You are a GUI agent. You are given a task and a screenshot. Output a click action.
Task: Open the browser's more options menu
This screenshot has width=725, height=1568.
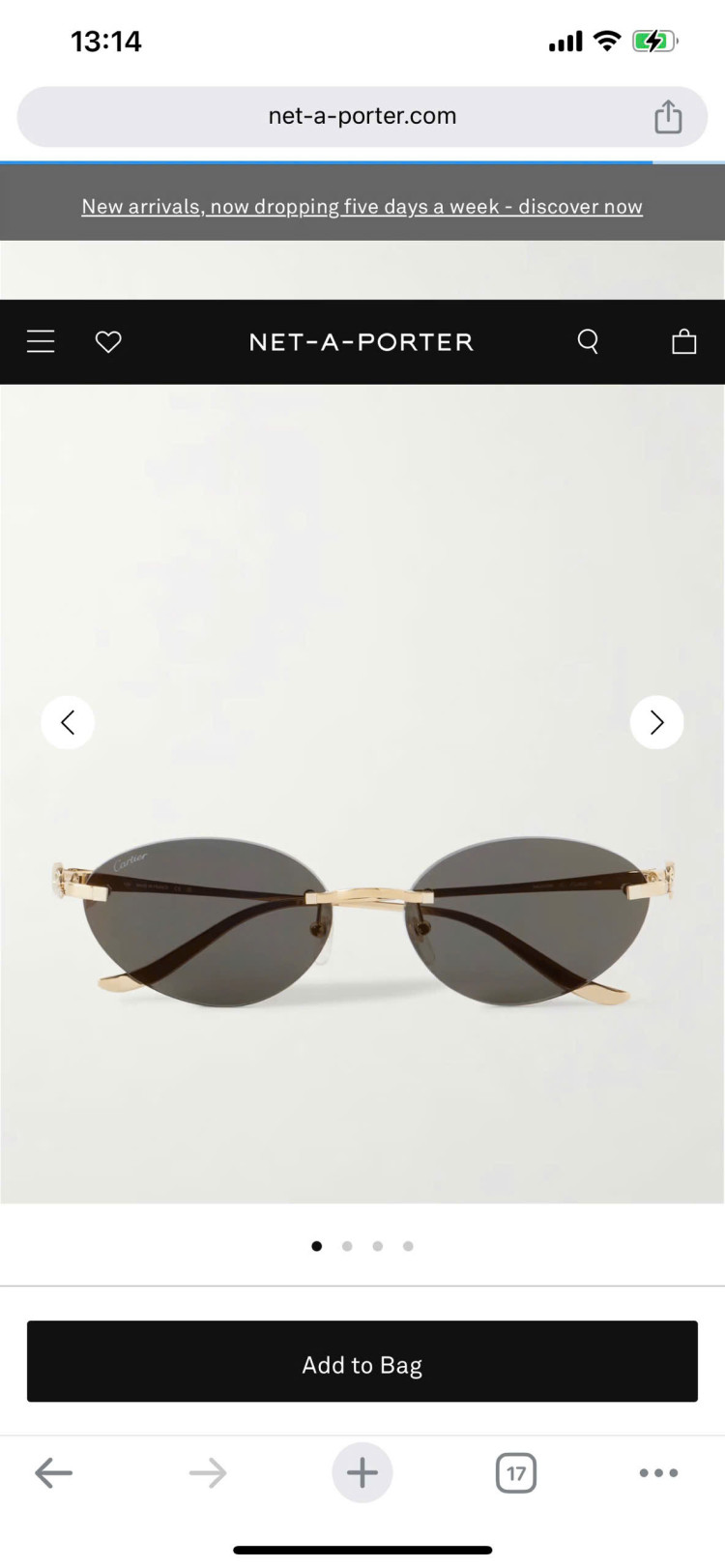point(658,1472)
